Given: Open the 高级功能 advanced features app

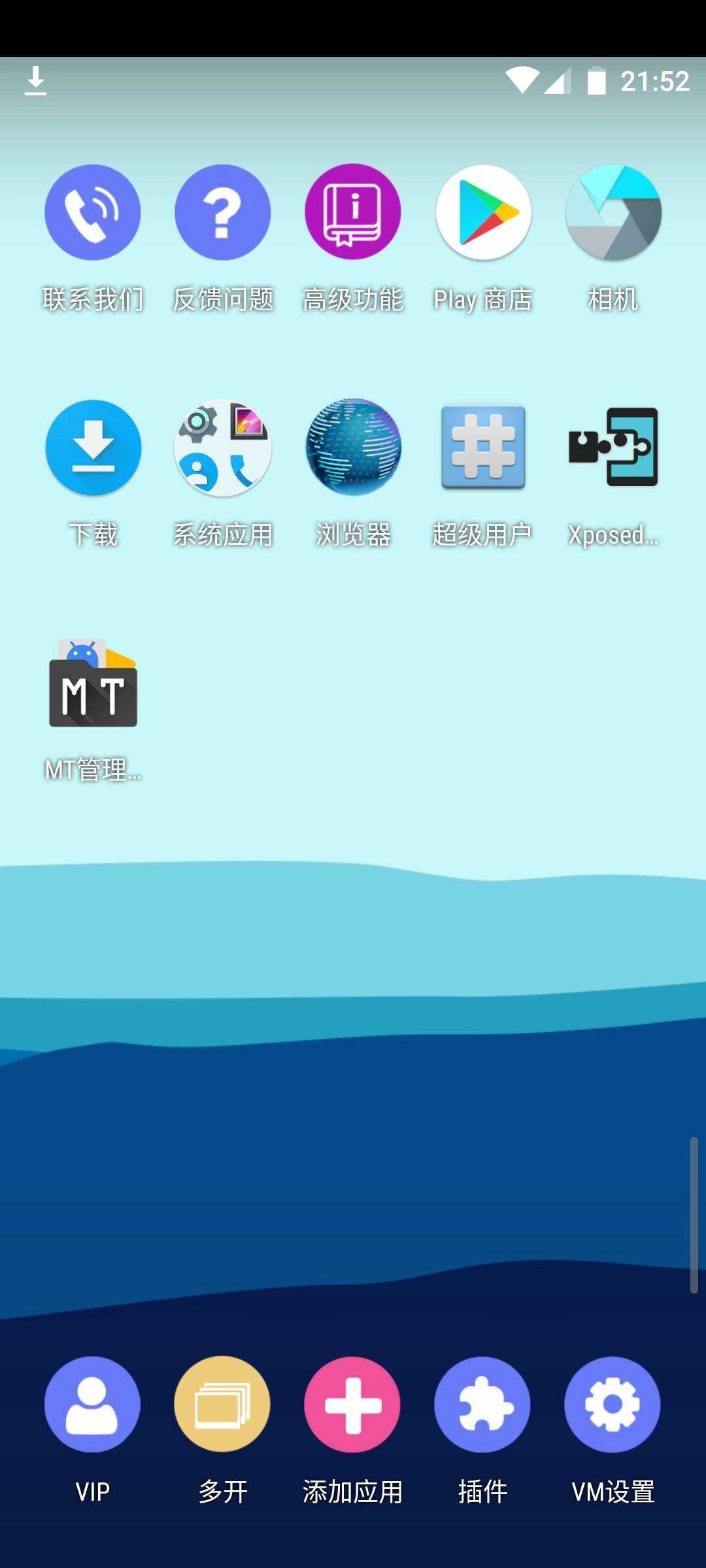Looking at the screenshot, I should (352, 214).
